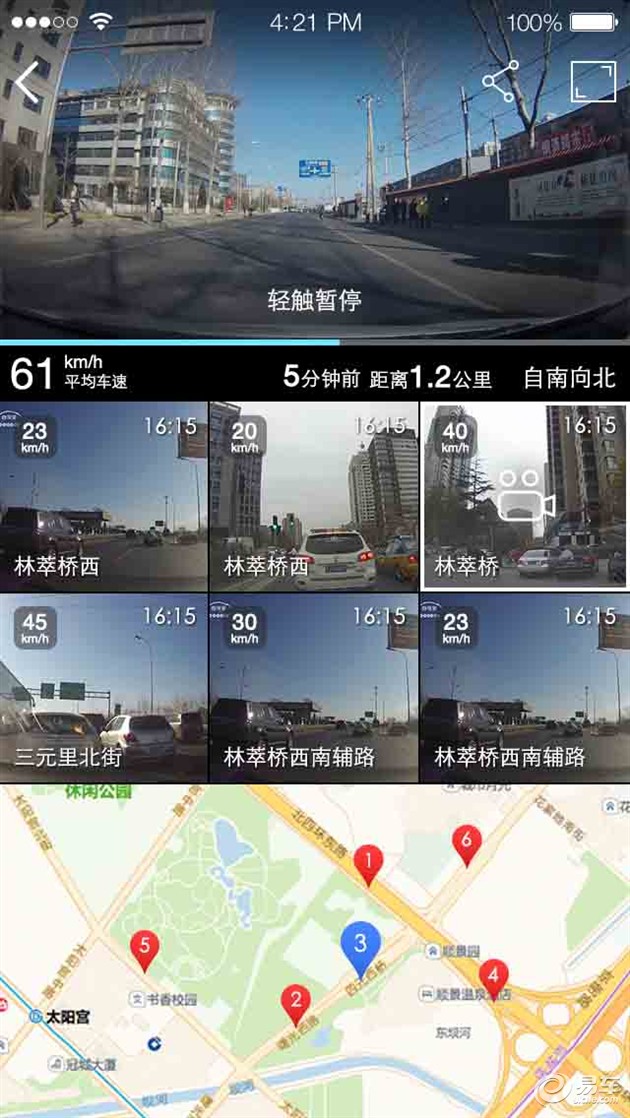
Task: Select the 林萃桥 clip at 40 km/h
Action: pyautogui.click(x=524, y=497)
